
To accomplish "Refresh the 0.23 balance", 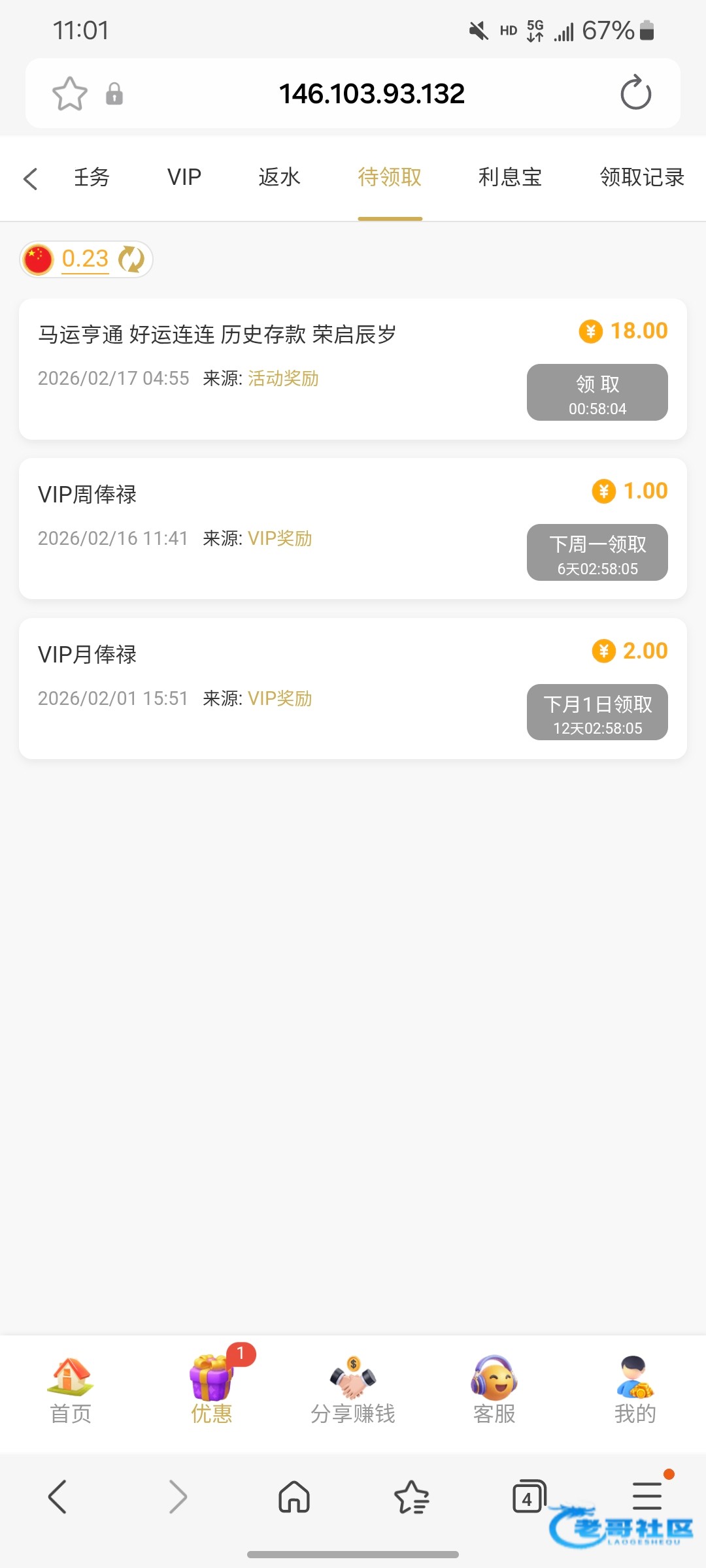I will click(131, 259).
